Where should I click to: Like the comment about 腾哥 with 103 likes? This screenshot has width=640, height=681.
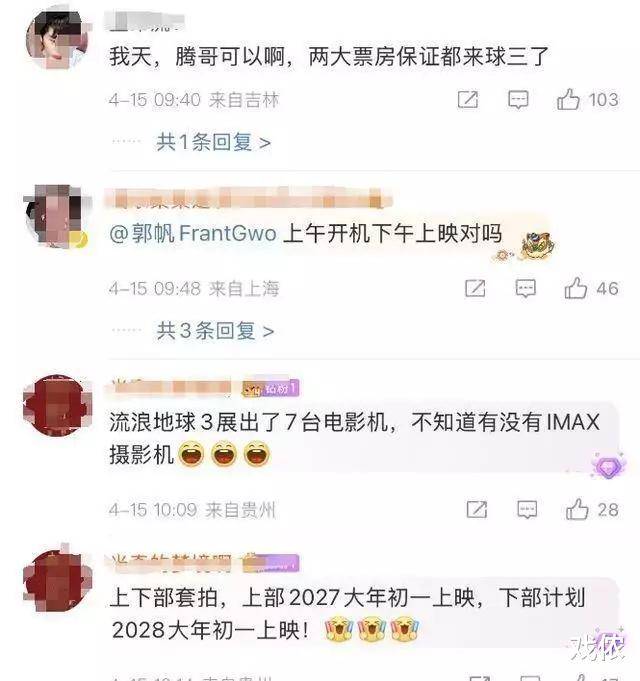click(x=570, y=100)
